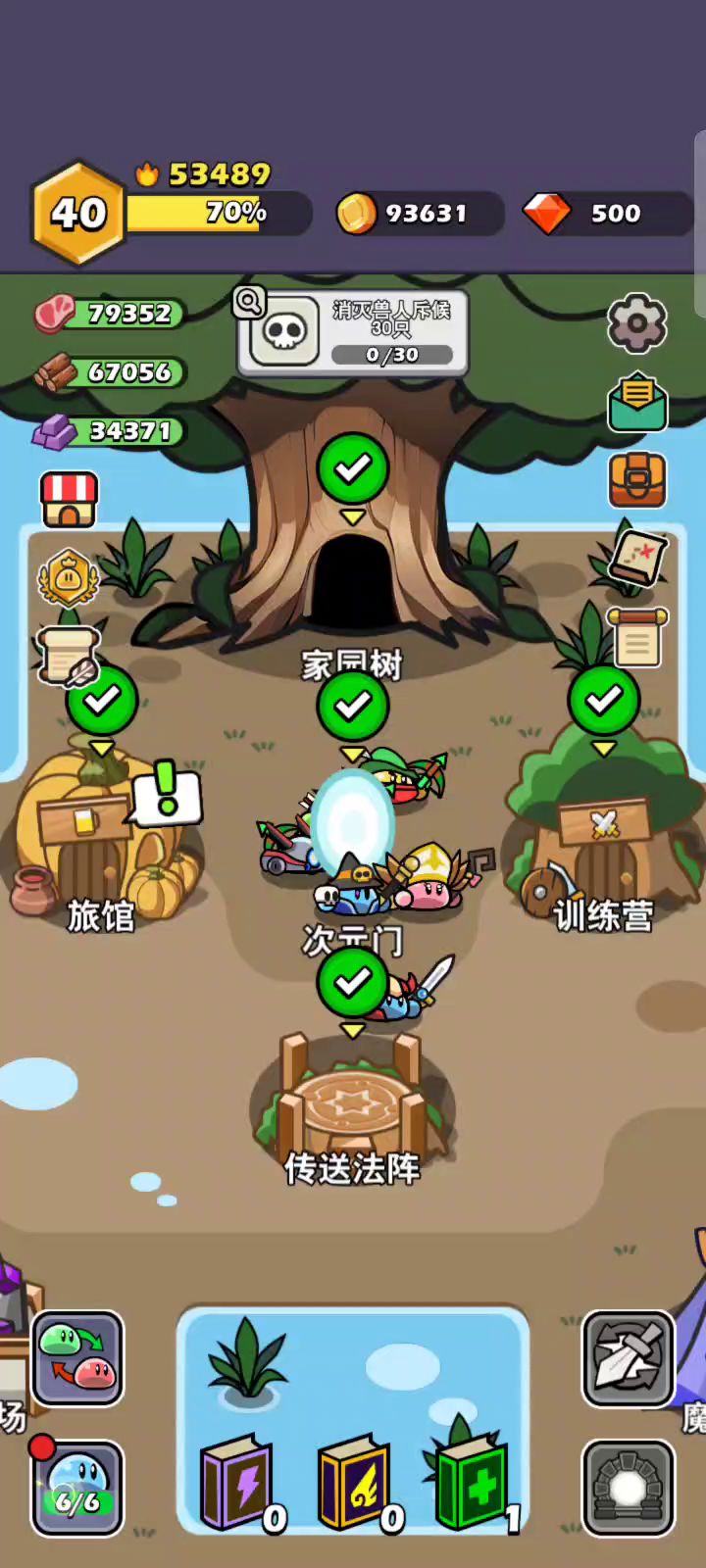Image resolution: width=706 pixels, height=1568 pixels.
Task: Enter the 家园树 home tree
Action: (353, 578)
